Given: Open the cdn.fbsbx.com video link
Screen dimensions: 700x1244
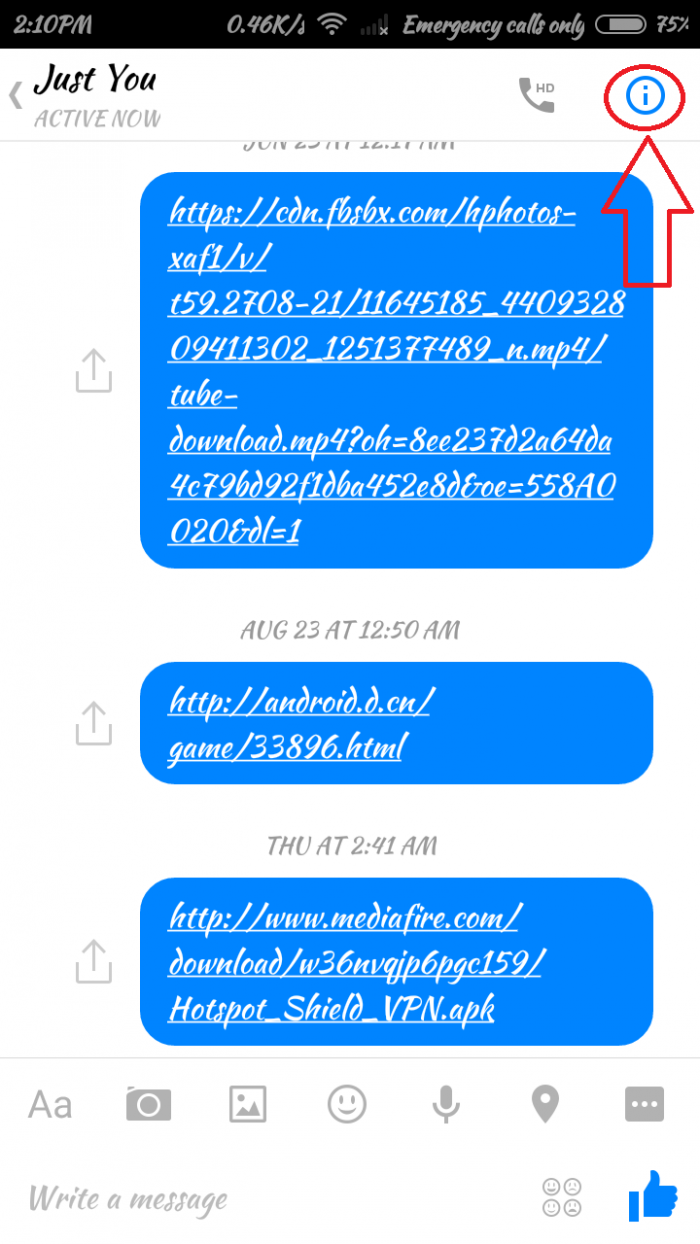Looking at the screenshot, I should click(395, 370).
